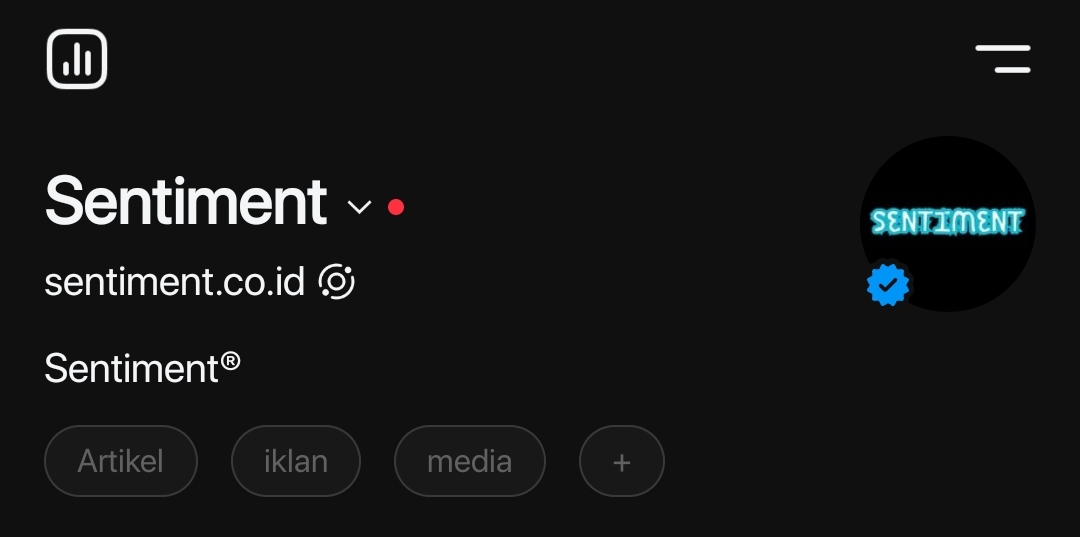This screenshot has width=1080, height=537.
Task: Select the Artikel chip
Action: pos(121,461)
